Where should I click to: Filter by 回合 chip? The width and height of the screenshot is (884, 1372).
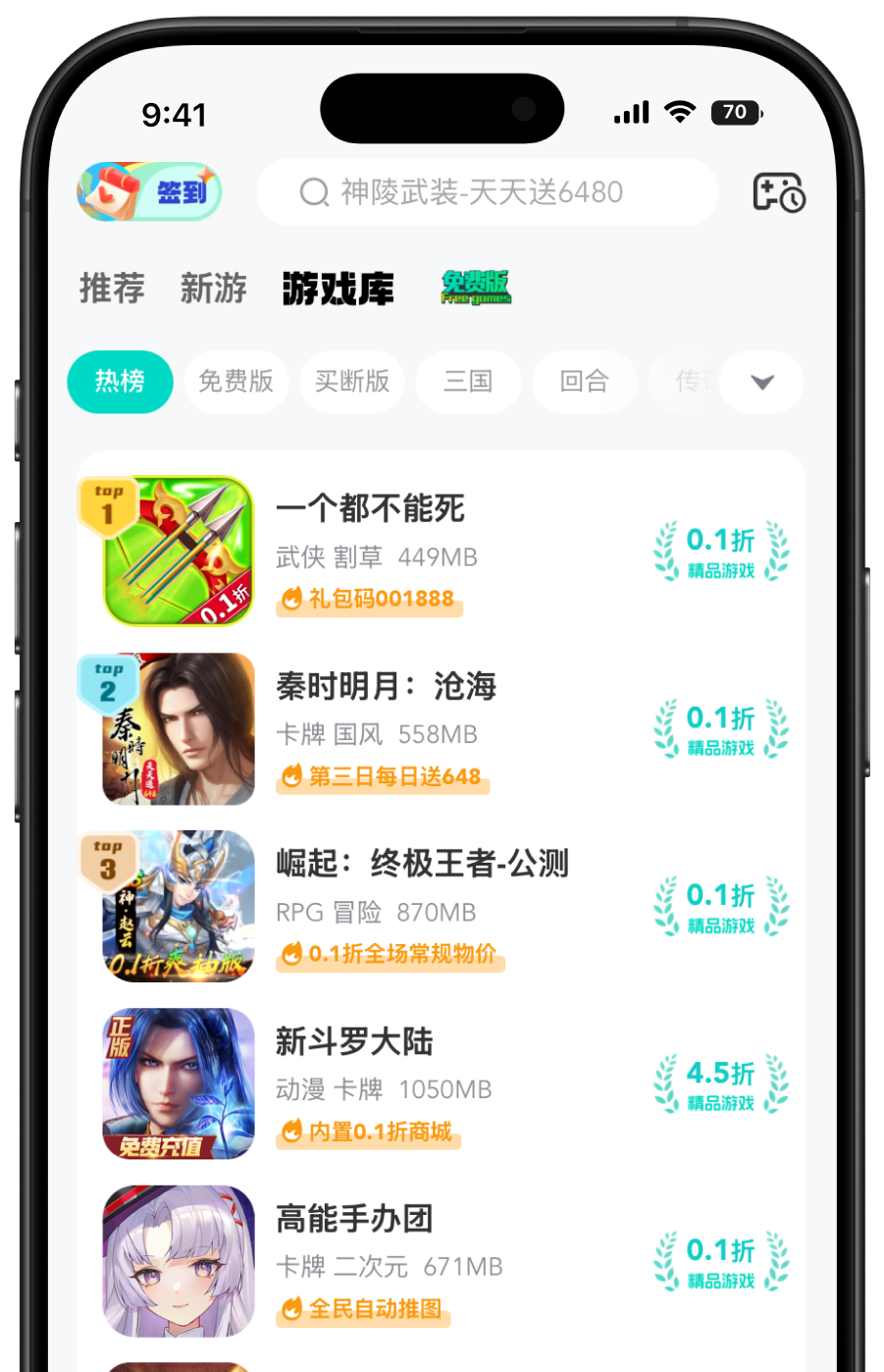click(584, 381)
